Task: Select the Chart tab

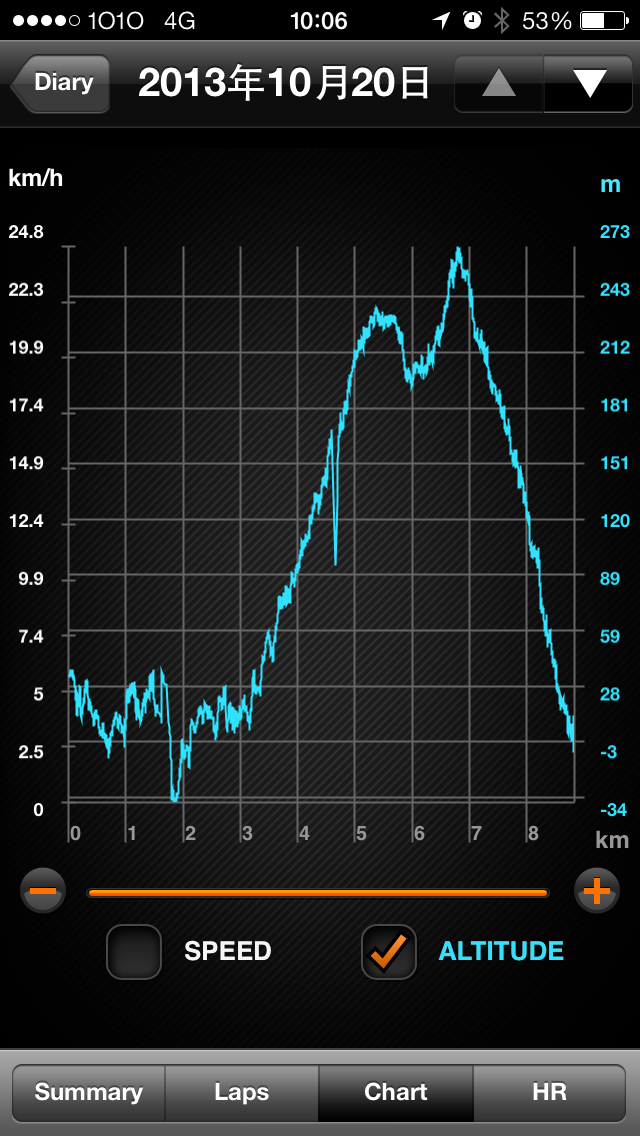Action: pos(396,1092)
